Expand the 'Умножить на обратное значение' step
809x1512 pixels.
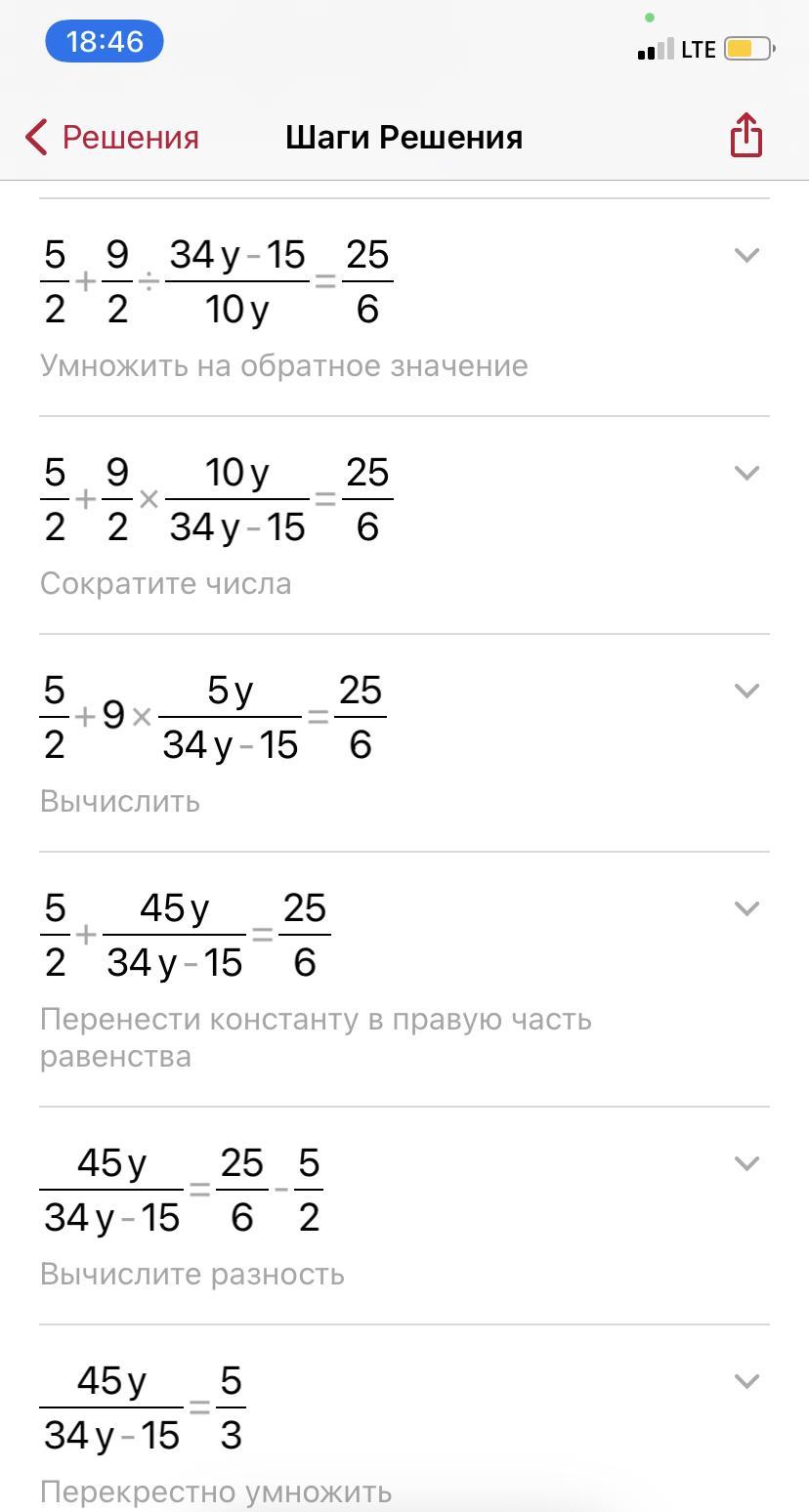(746, 256)
